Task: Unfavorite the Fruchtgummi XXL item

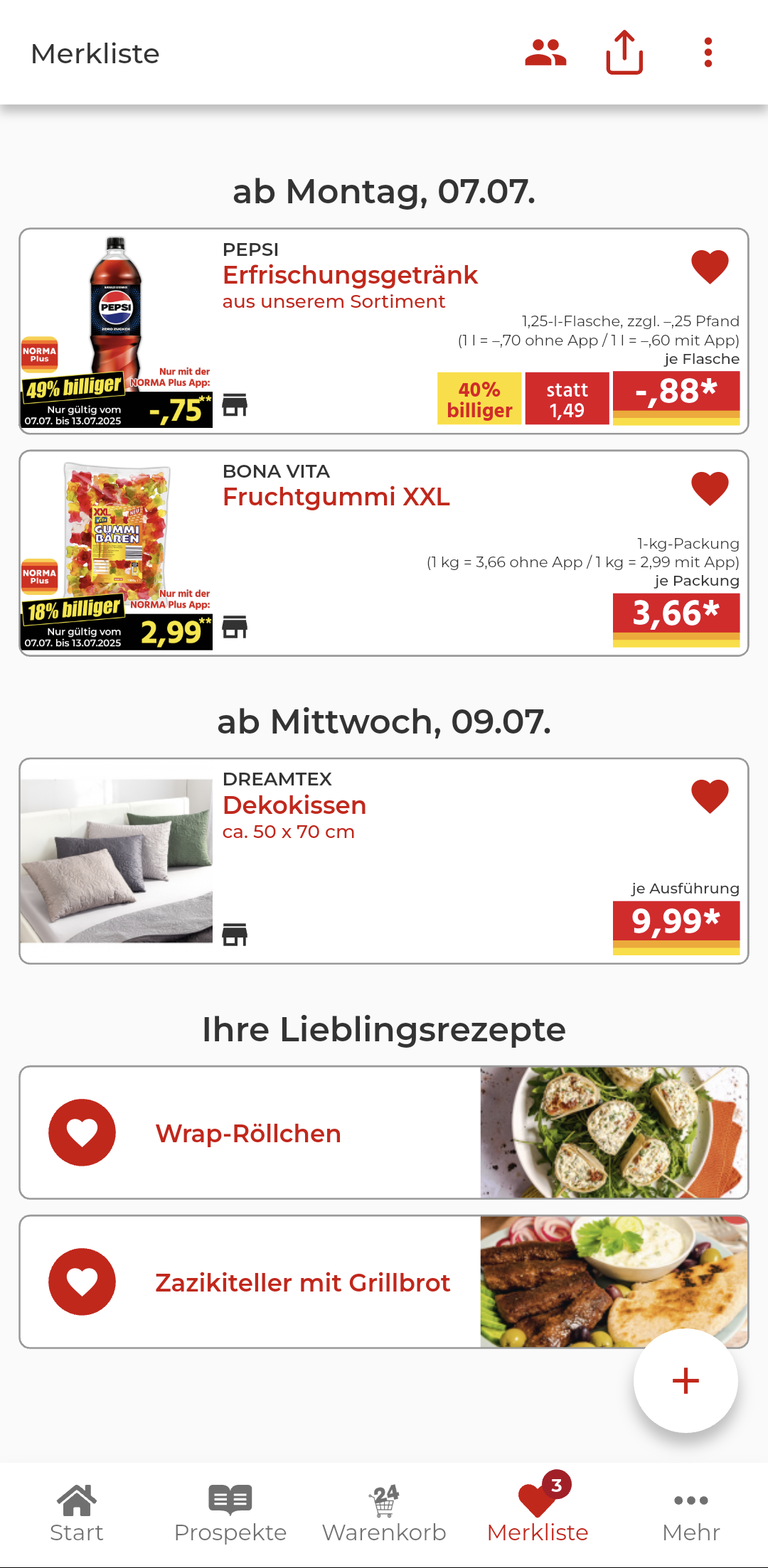Action: pyautogui.click(x=710, y=488)
